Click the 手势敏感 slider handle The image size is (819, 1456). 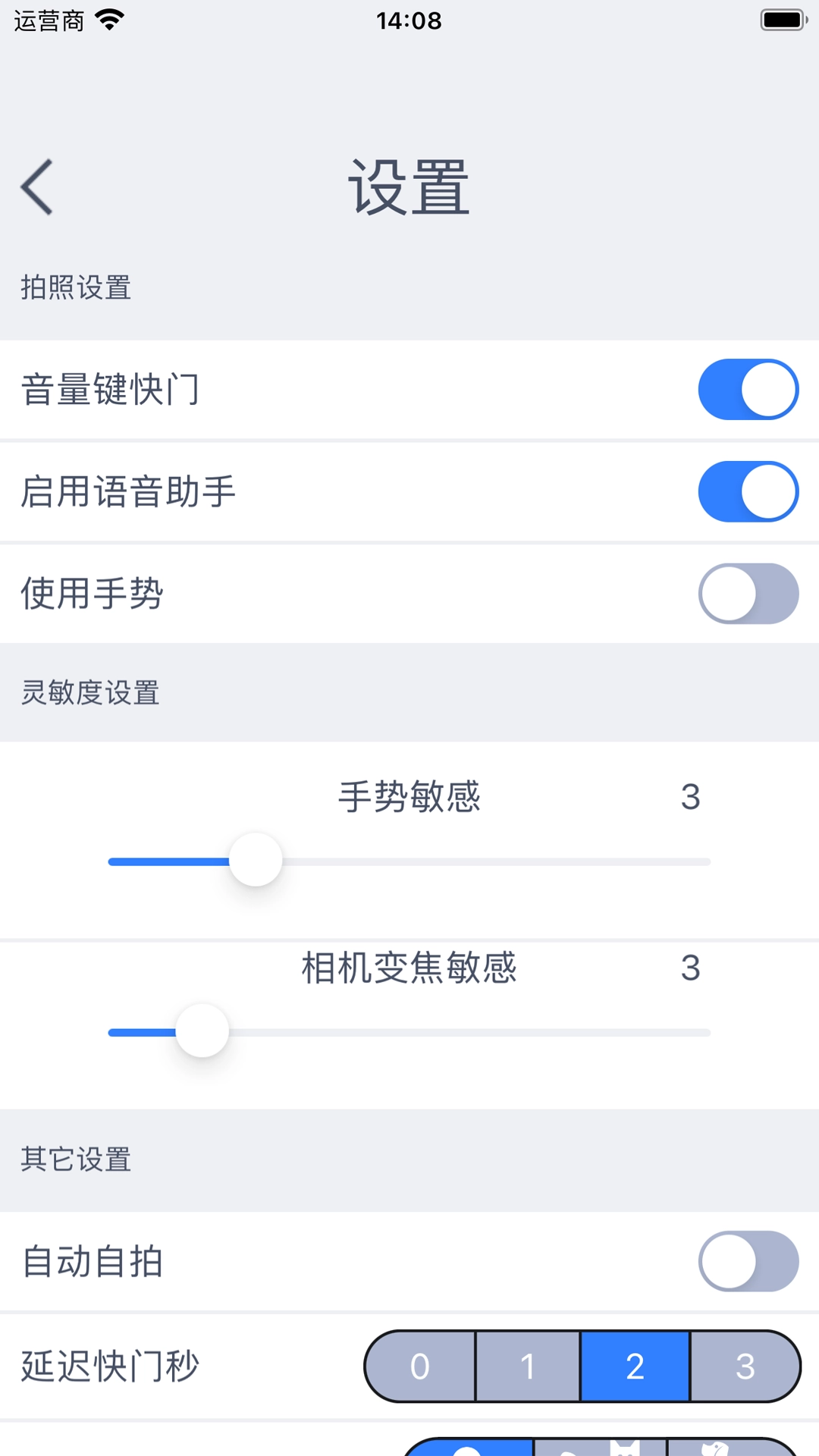(x=256, y=861)
